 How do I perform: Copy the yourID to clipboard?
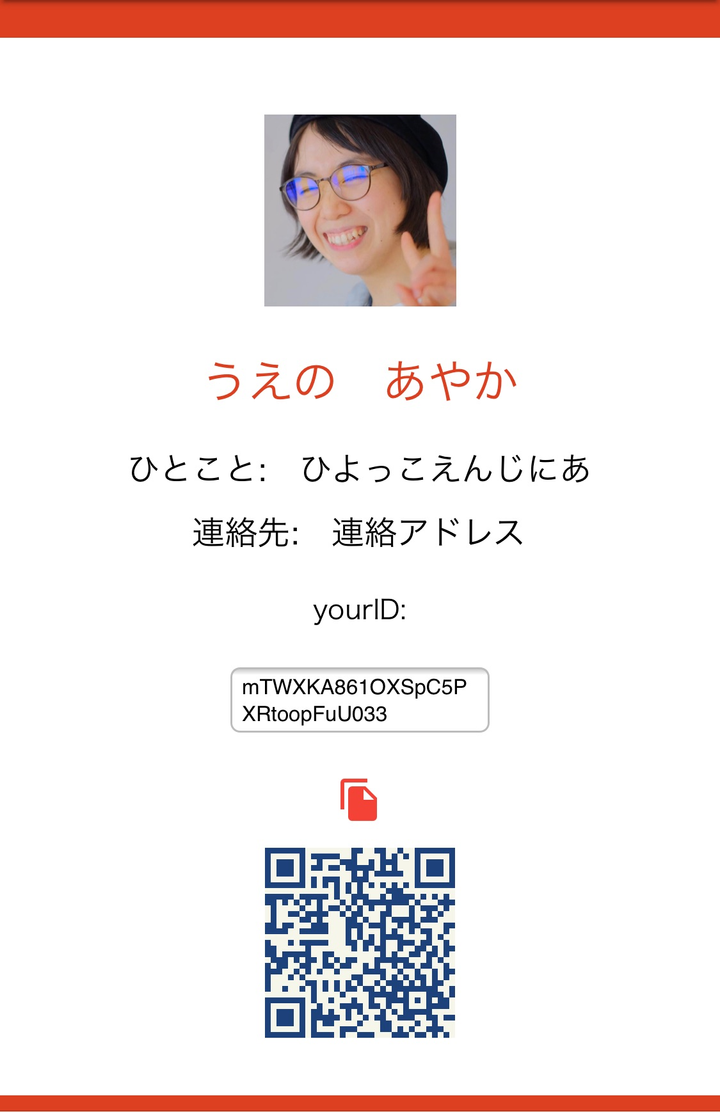click(359, 800)
